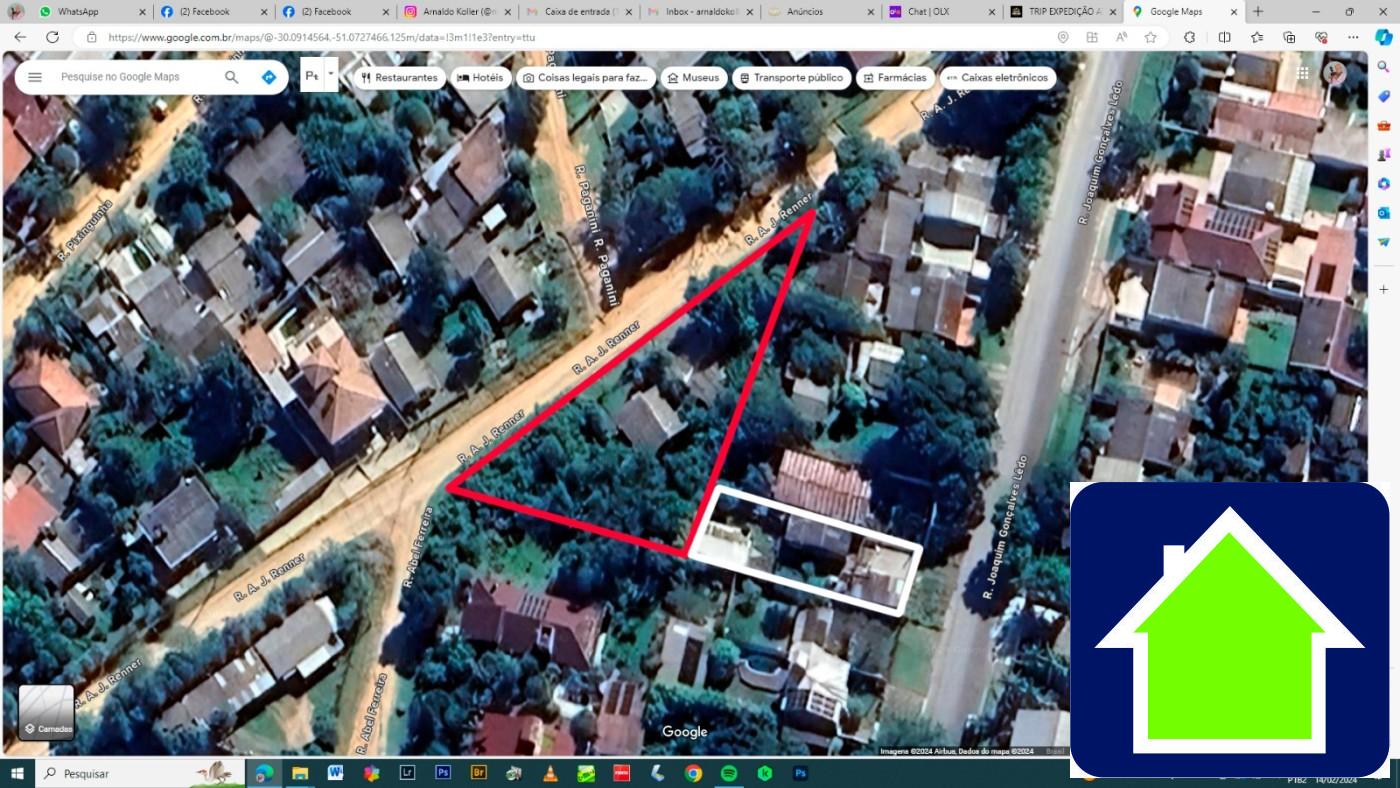The height and width of the screenshot is (788, 1400).
Task: Open a new browser tab with plus
Action: pos(1258,12)
